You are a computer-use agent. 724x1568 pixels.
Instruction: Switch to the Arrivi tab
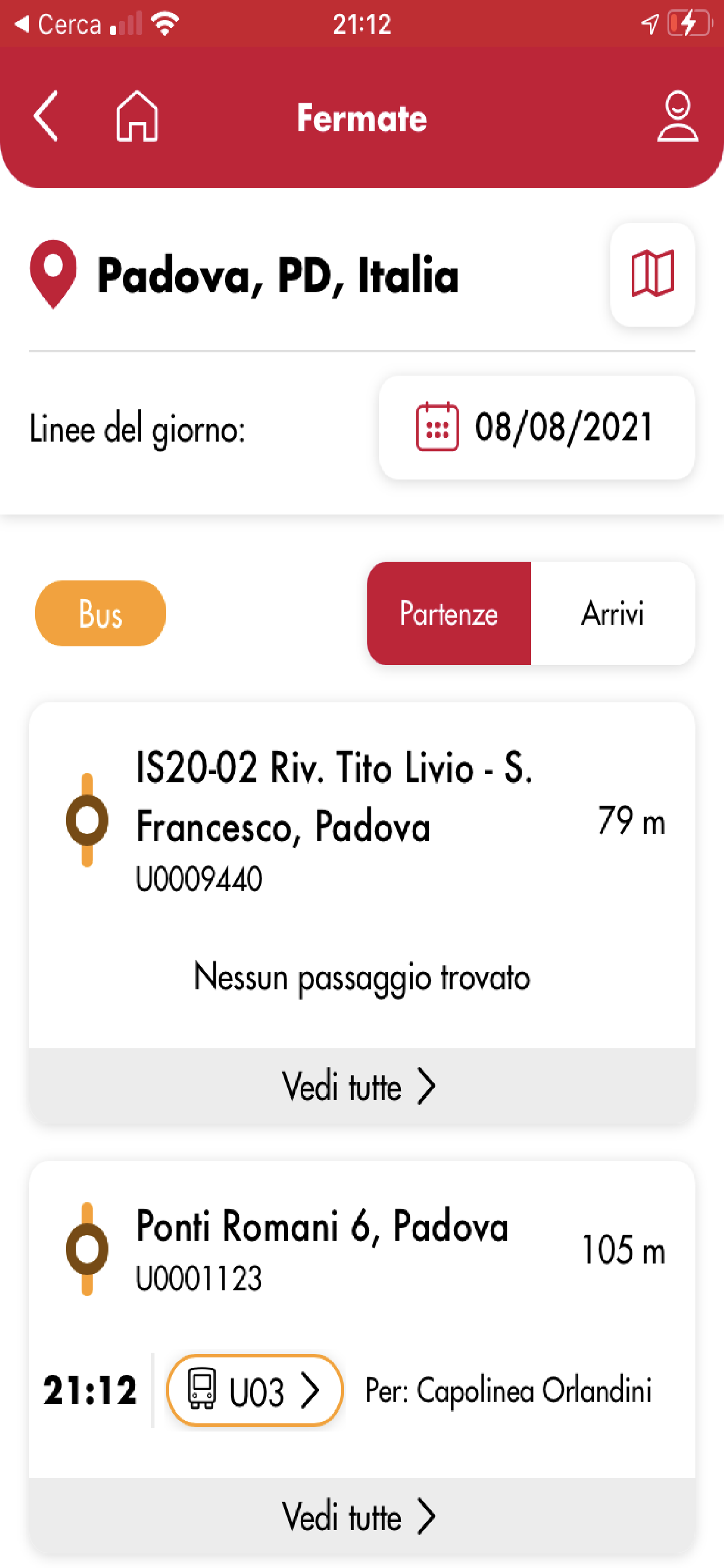coord(614,614)
